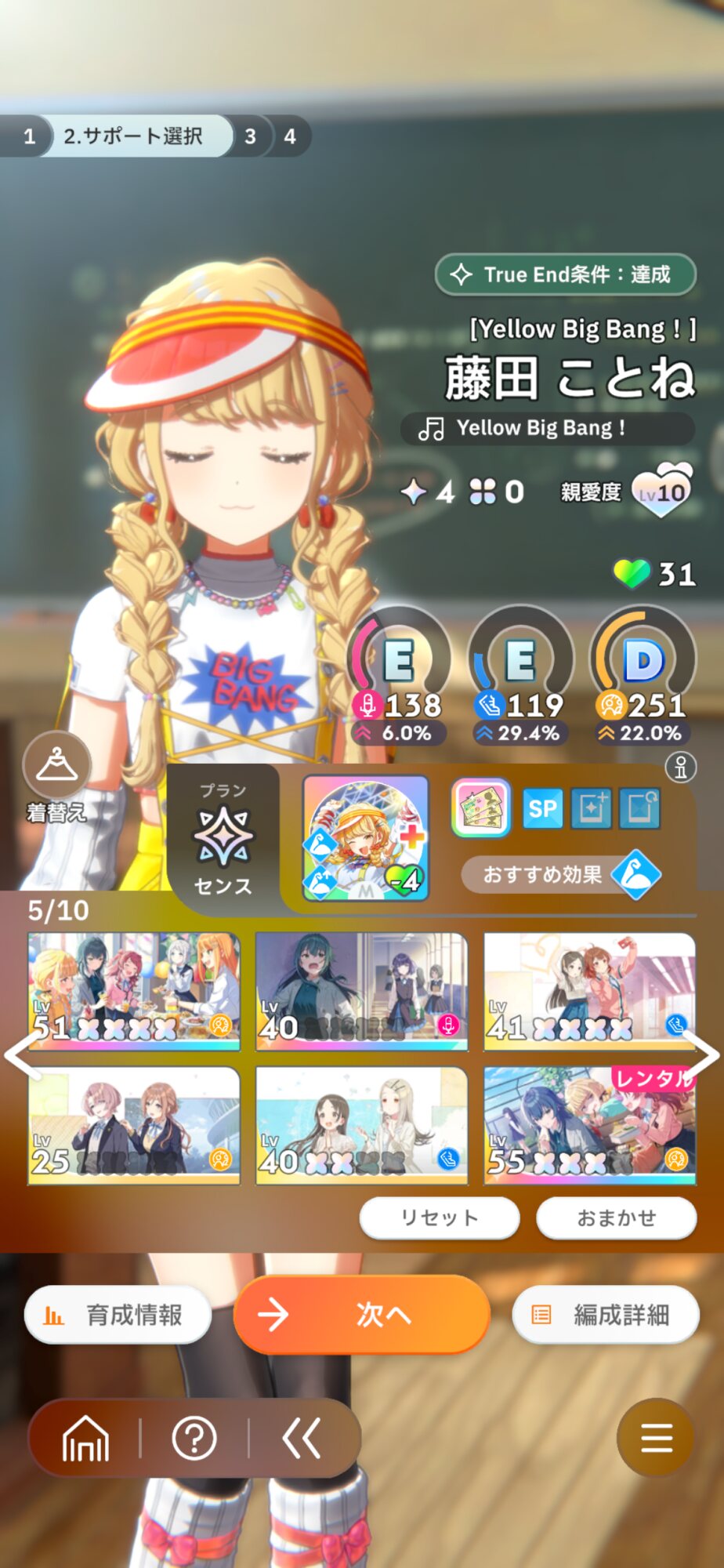Select the Lv 25 support card
Screen dimensions: 724x1568
134,1125
